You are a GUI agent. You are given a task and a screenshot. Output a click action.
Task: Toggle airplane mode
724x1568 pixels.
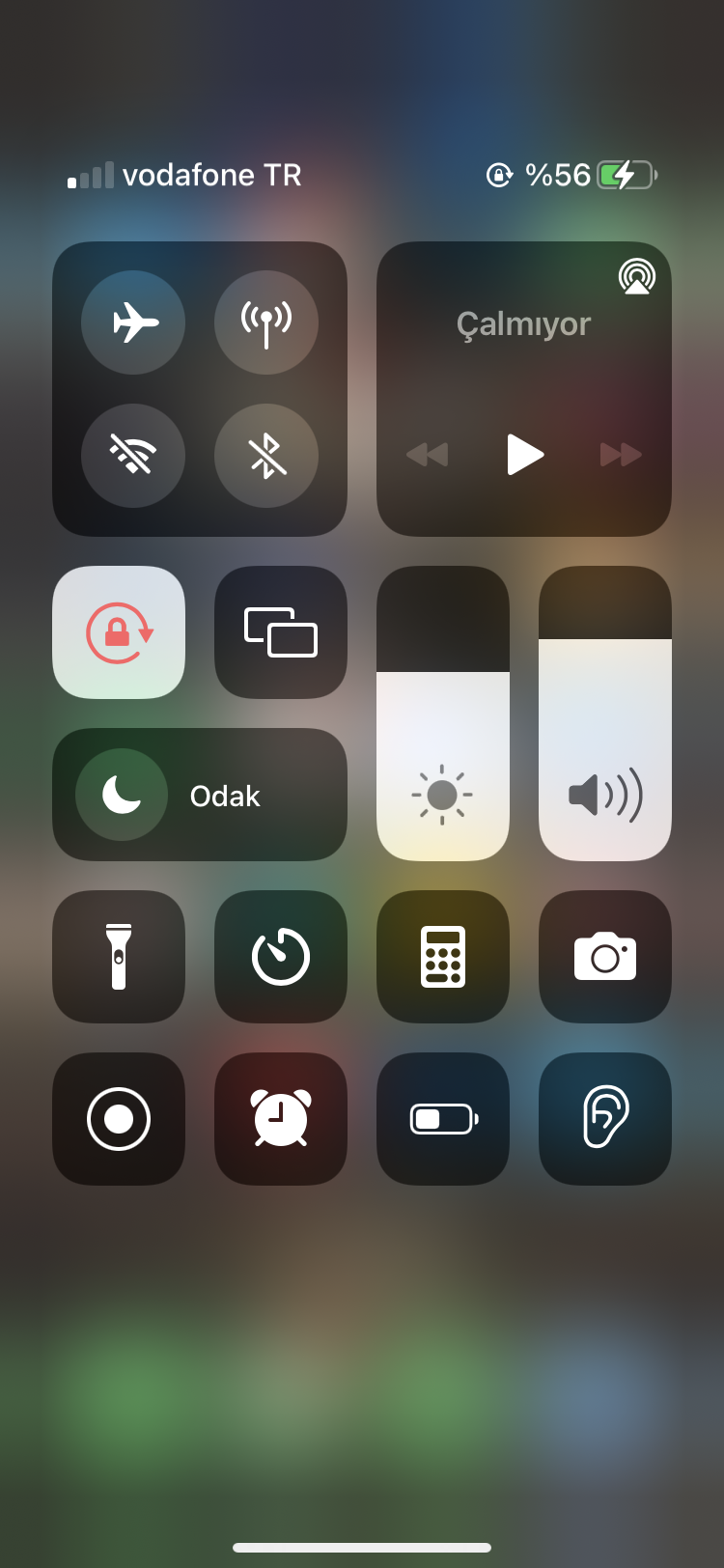(x=133, y=322)
